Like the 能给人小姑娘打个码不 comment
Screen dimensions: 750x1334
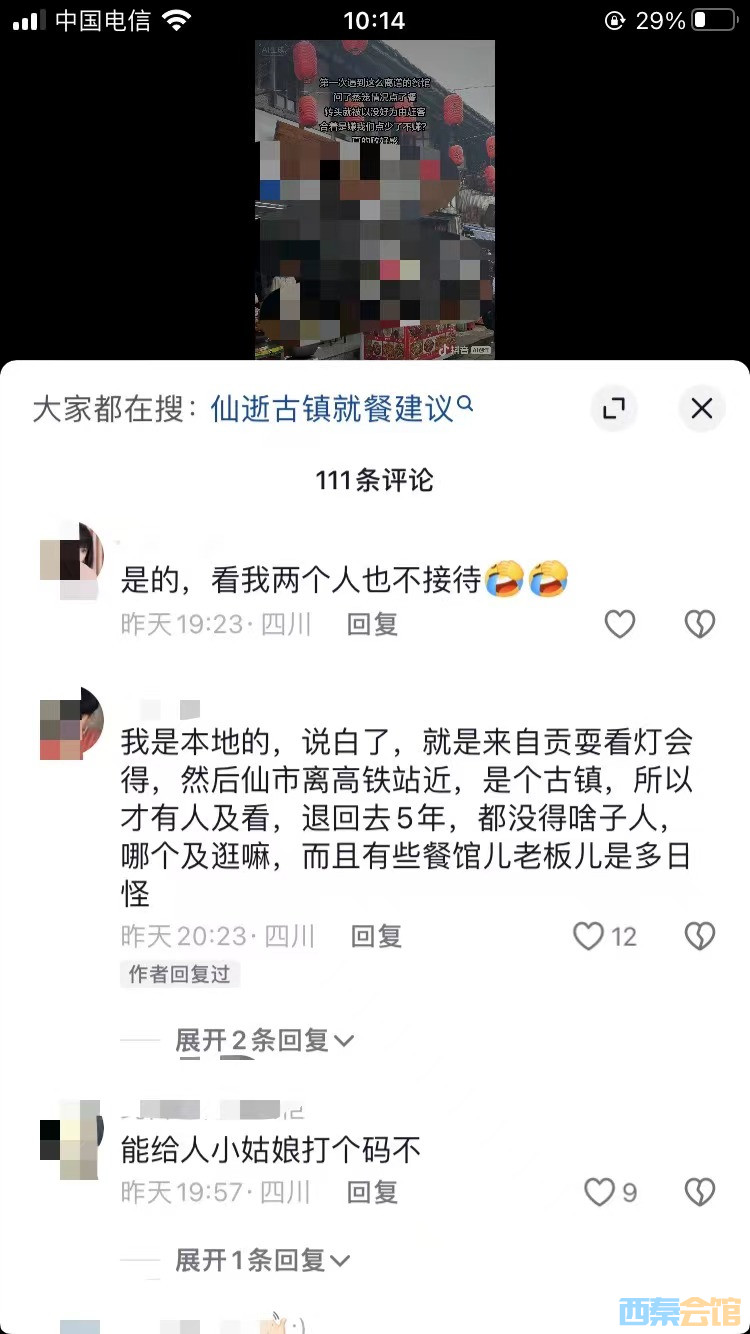point(599,1192)
